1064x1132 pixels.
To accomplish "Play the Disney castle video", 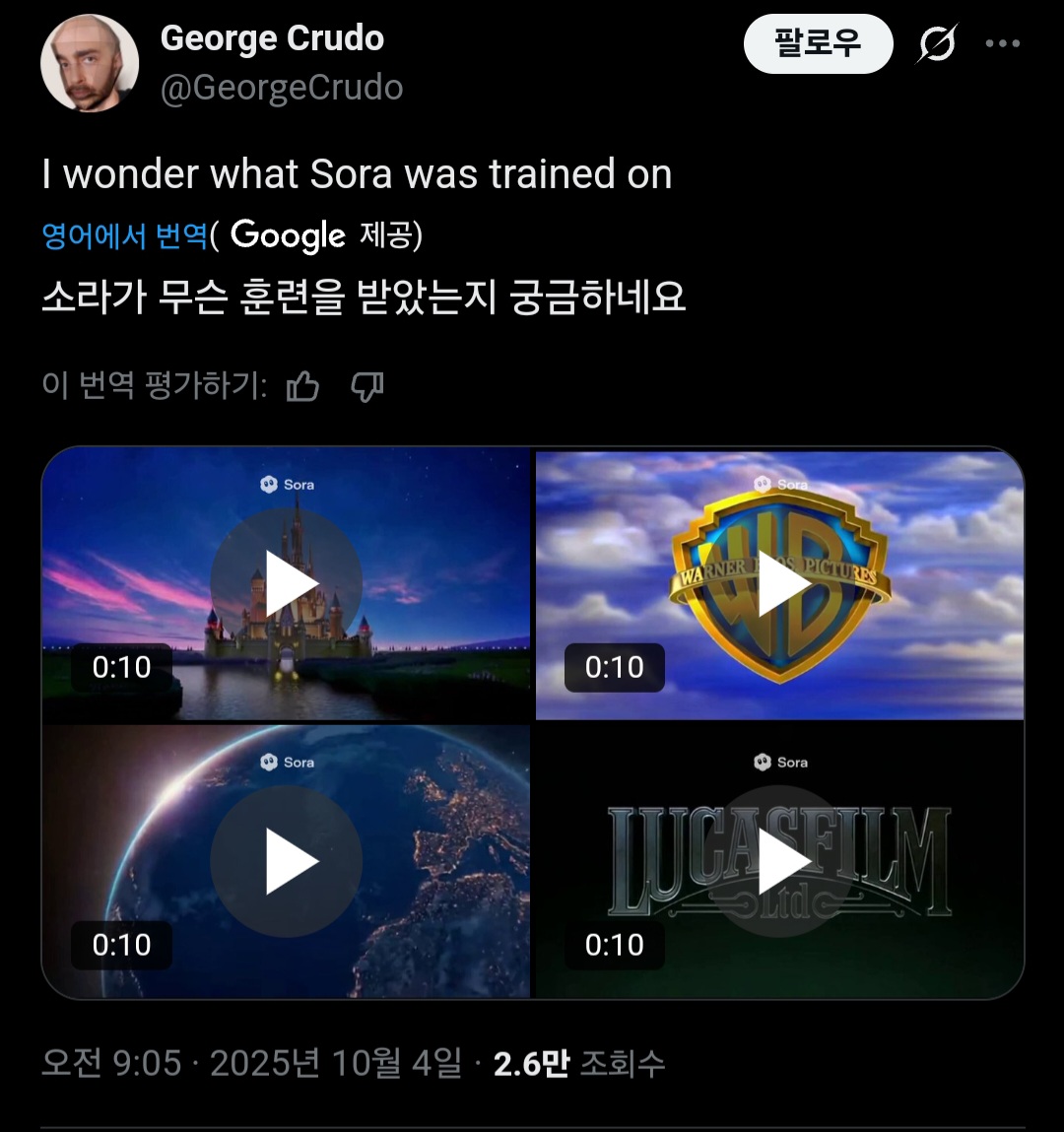I will tap(287, 583).
